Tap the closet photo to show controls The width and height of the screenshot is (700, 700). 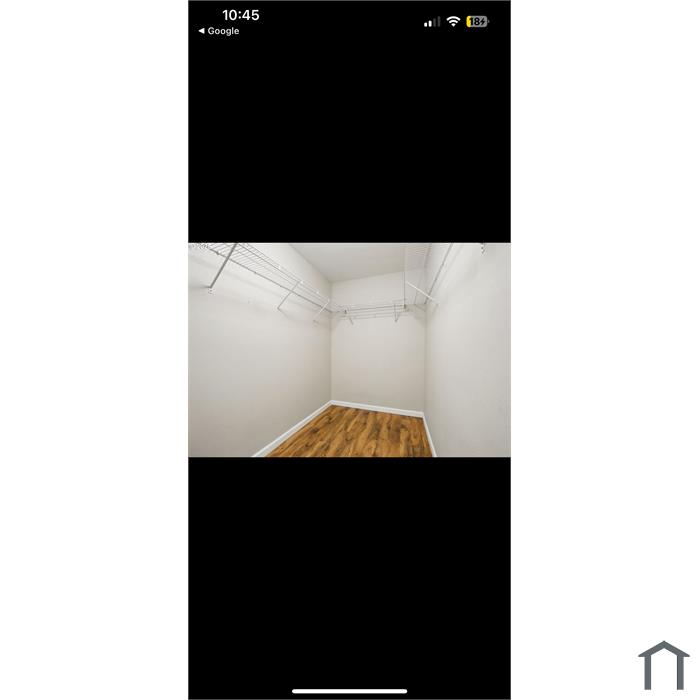pyautogui.click(x=349, y=350)
